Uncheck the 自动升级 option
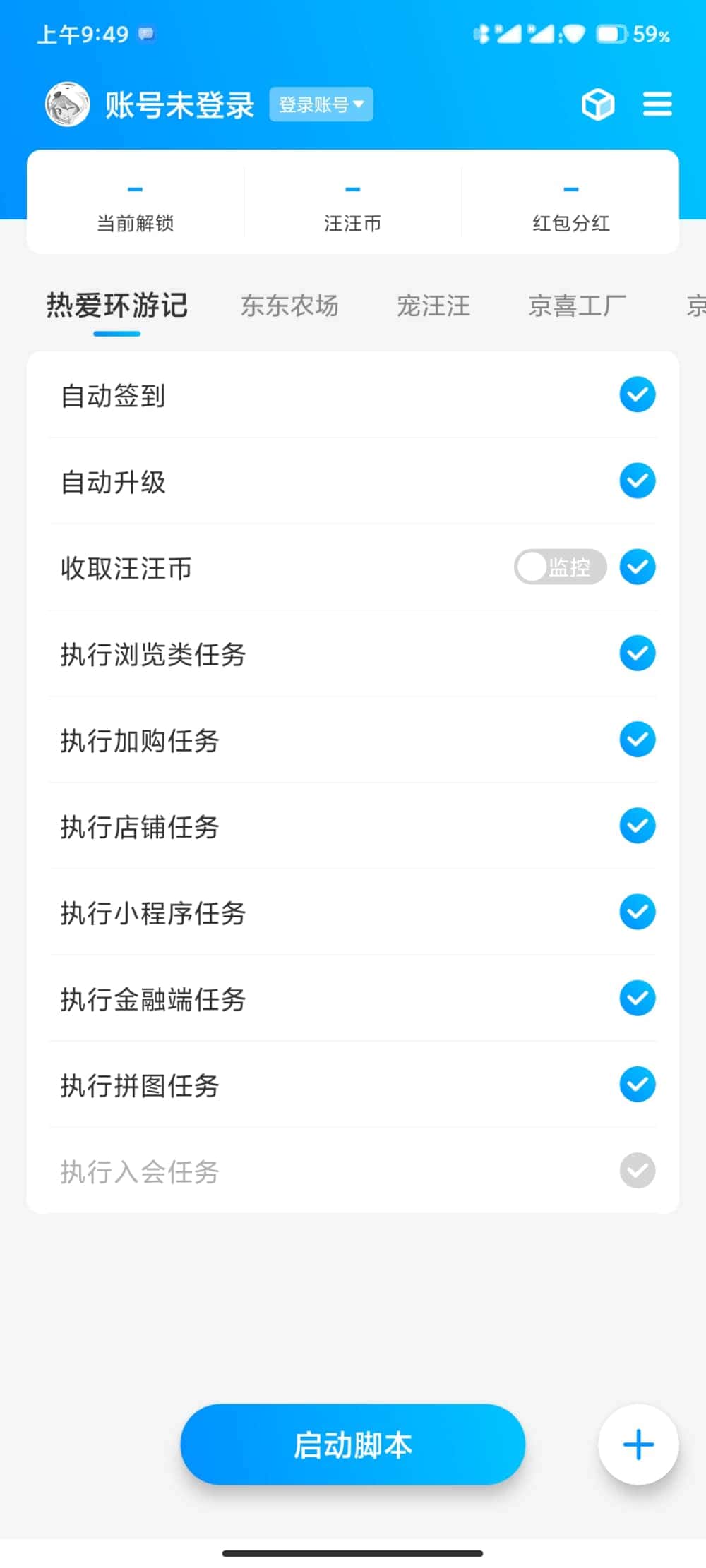Screen dimensions: 706x1568 [x=637, y=481]
